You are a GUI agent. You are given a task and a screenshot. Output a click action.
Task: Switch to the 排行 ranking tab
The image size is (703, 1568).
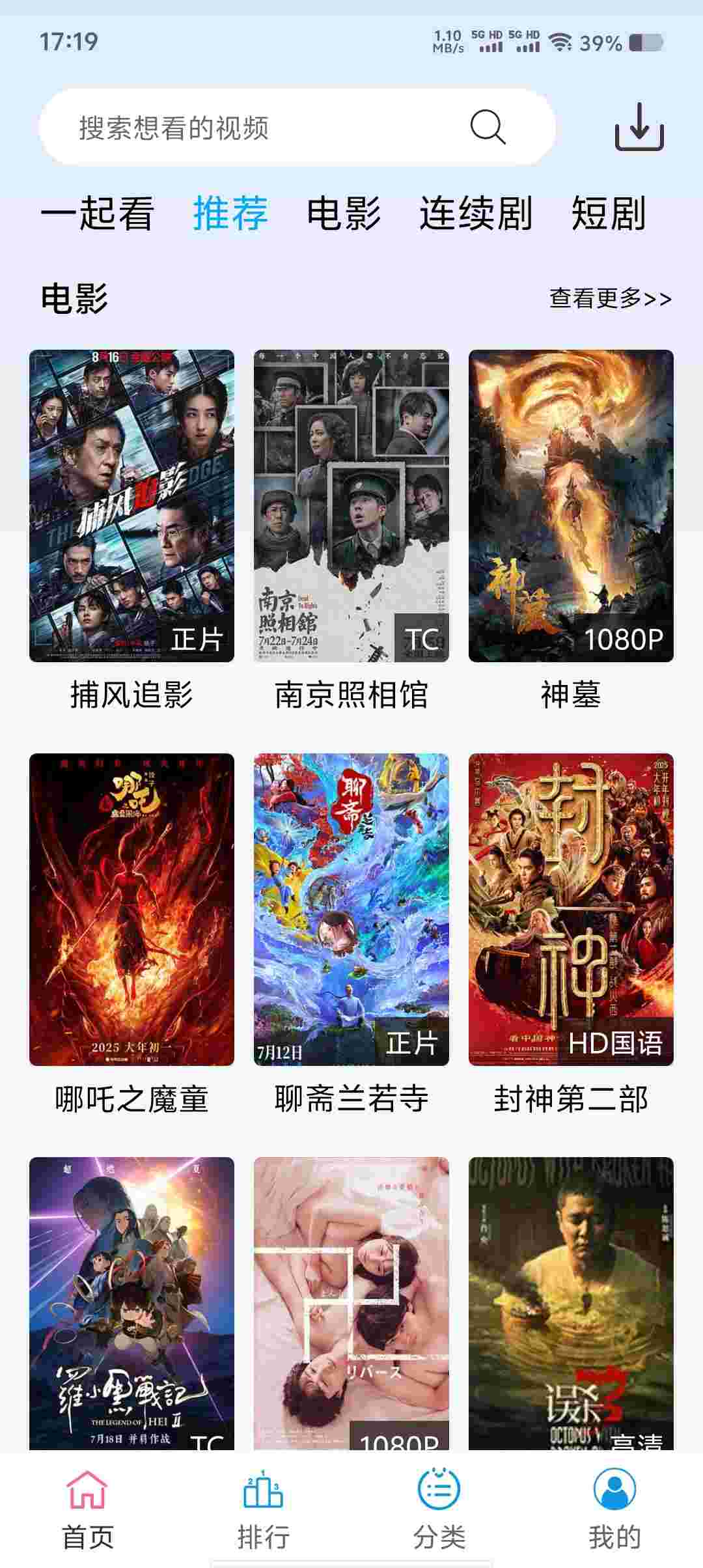click(x=264, y=1509)
